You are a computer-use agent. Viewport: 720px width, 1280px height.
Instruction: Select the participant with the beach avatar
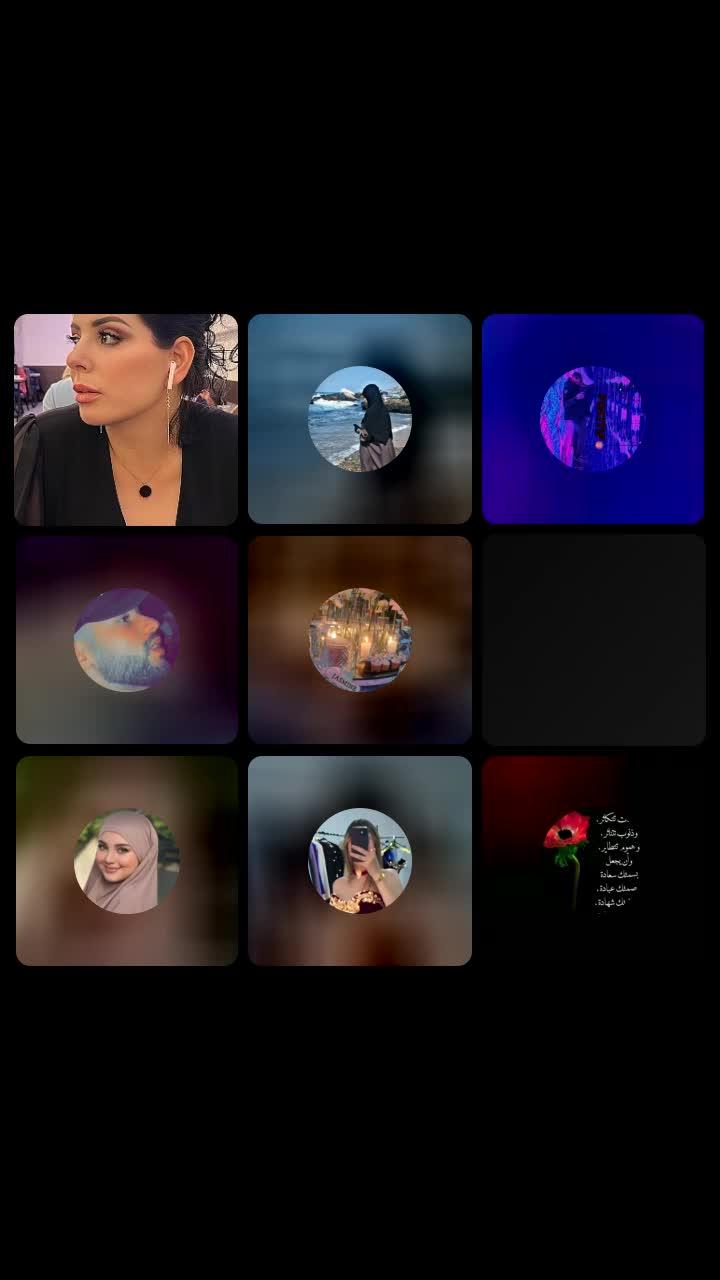click(x=360, y=419)
